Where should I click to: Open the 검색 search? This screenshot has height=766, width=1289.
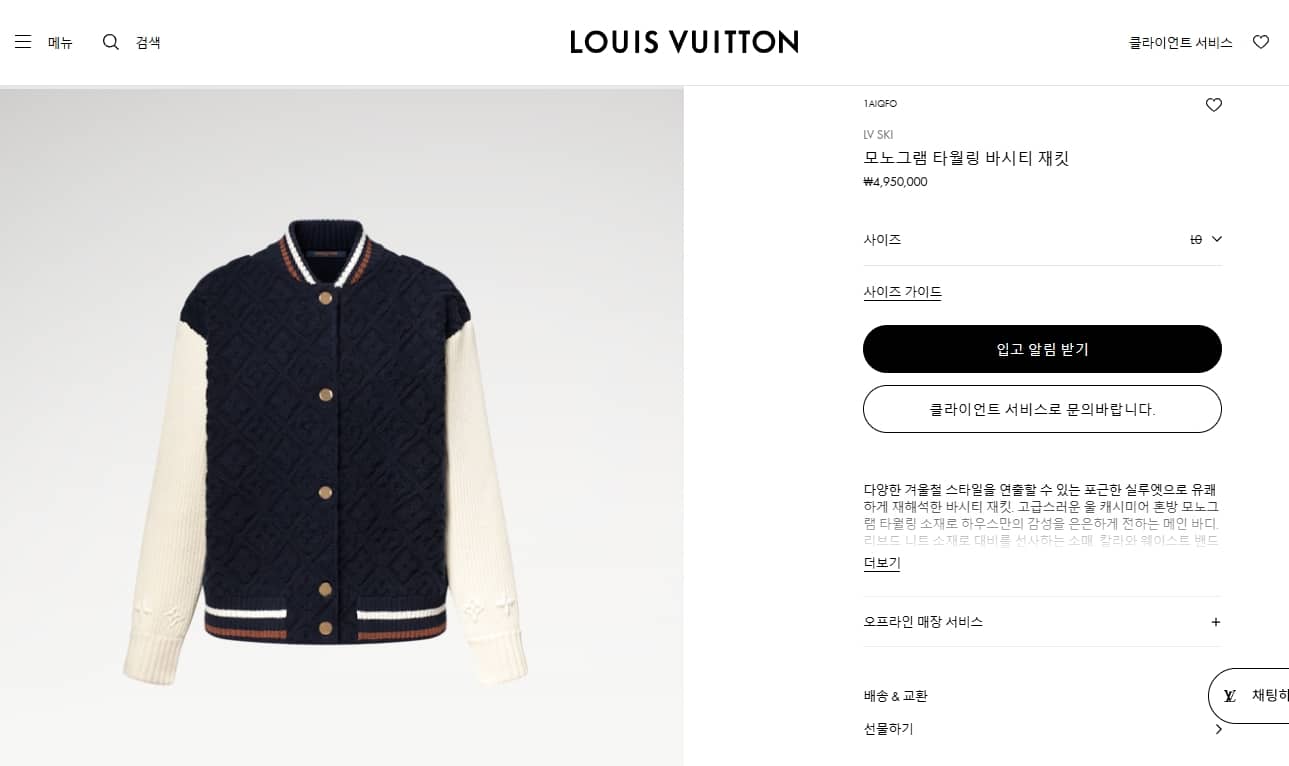pyautogui.click(x=131, y=42)
